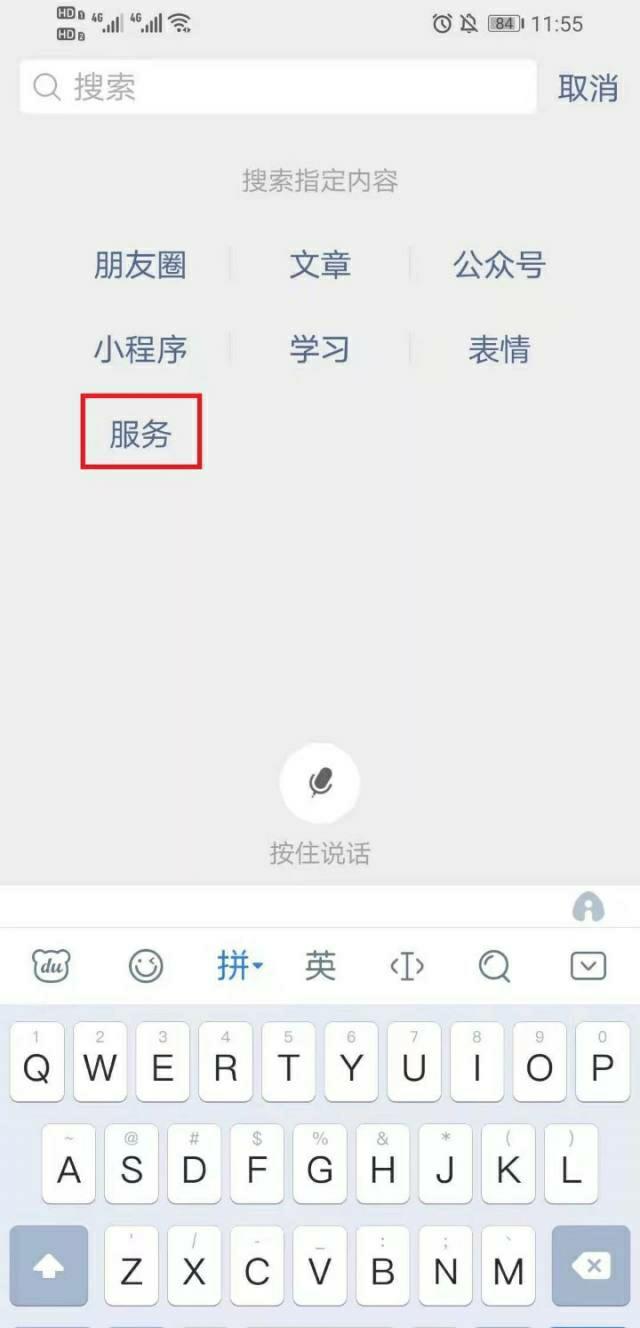Open the 拼 pinyin input mode menu
Image resolution: width=640 pixels, height=1328 pixels.
239,965
